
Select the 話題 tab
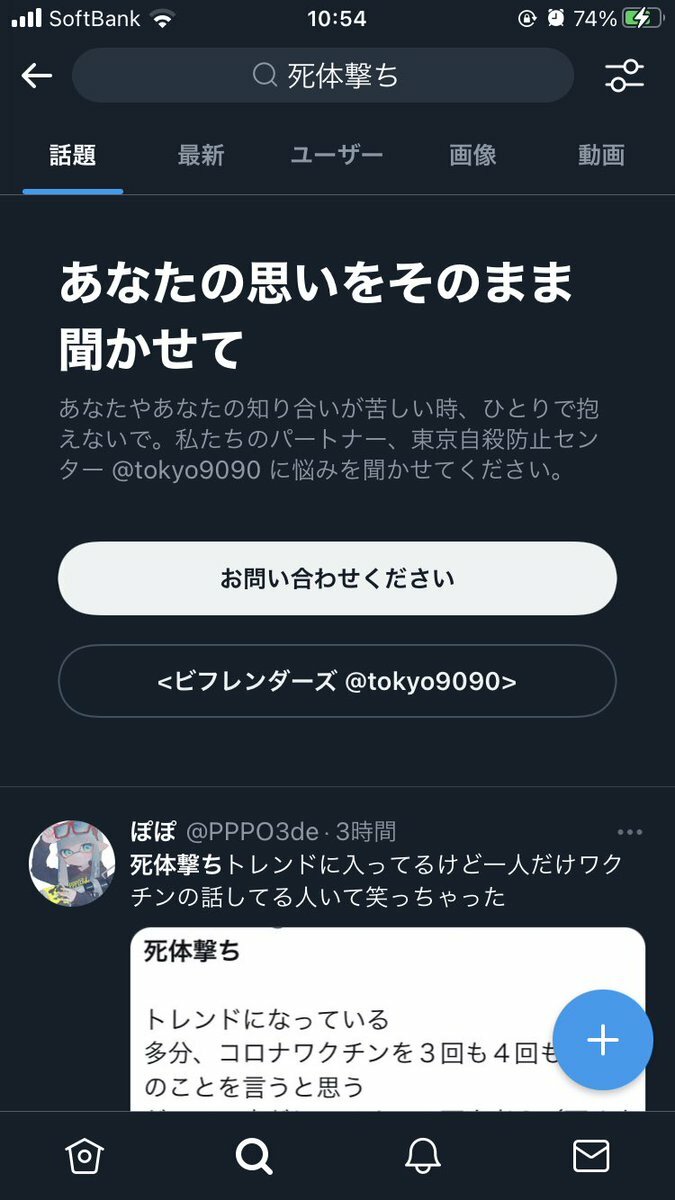(x=73, y=155)
